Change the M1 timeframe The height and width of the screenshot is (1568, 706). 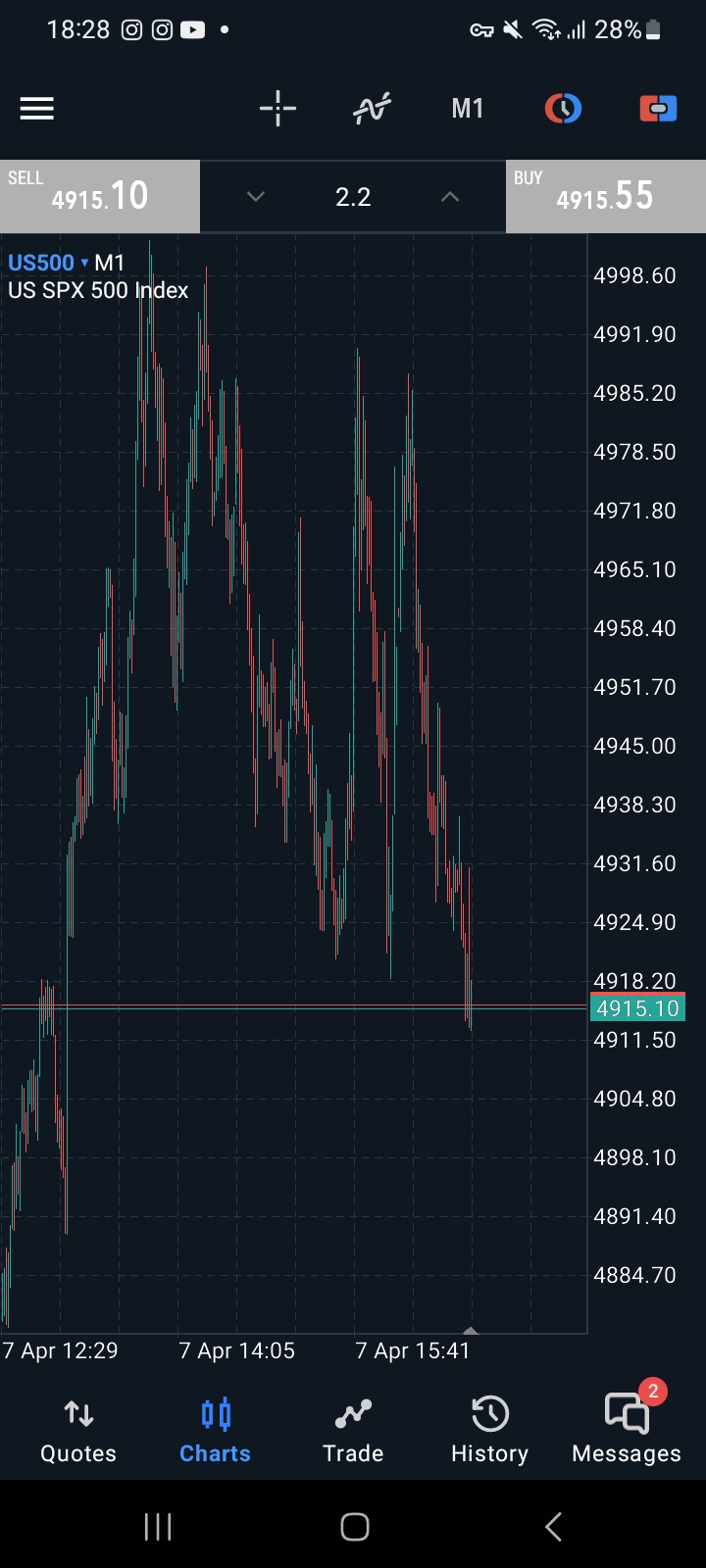click(x=468, y=109)
